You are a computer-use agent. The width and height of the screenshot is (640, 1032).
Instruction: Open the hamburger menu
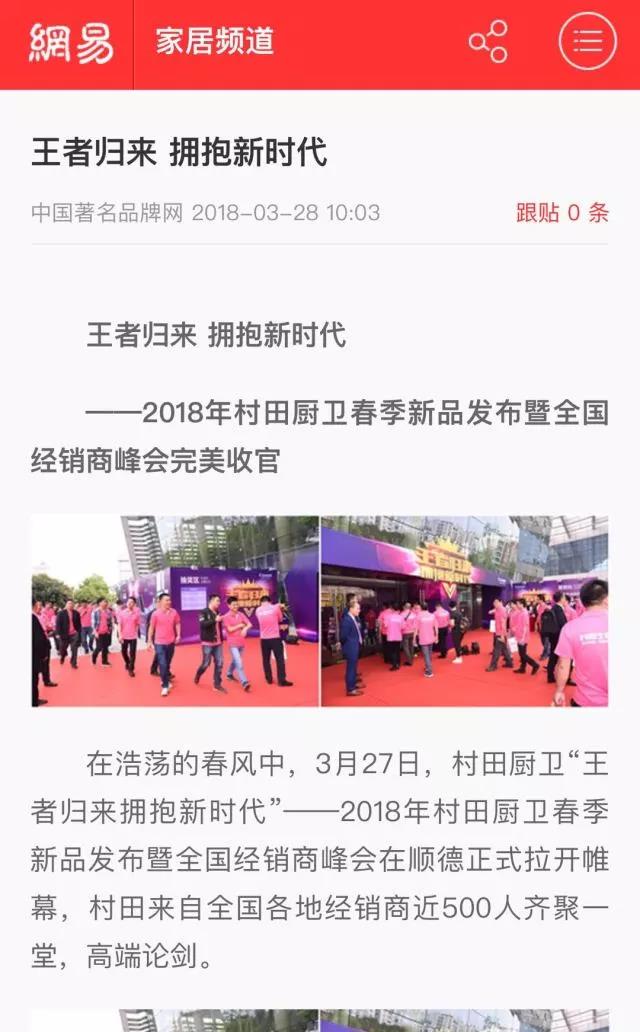point(587,42)
